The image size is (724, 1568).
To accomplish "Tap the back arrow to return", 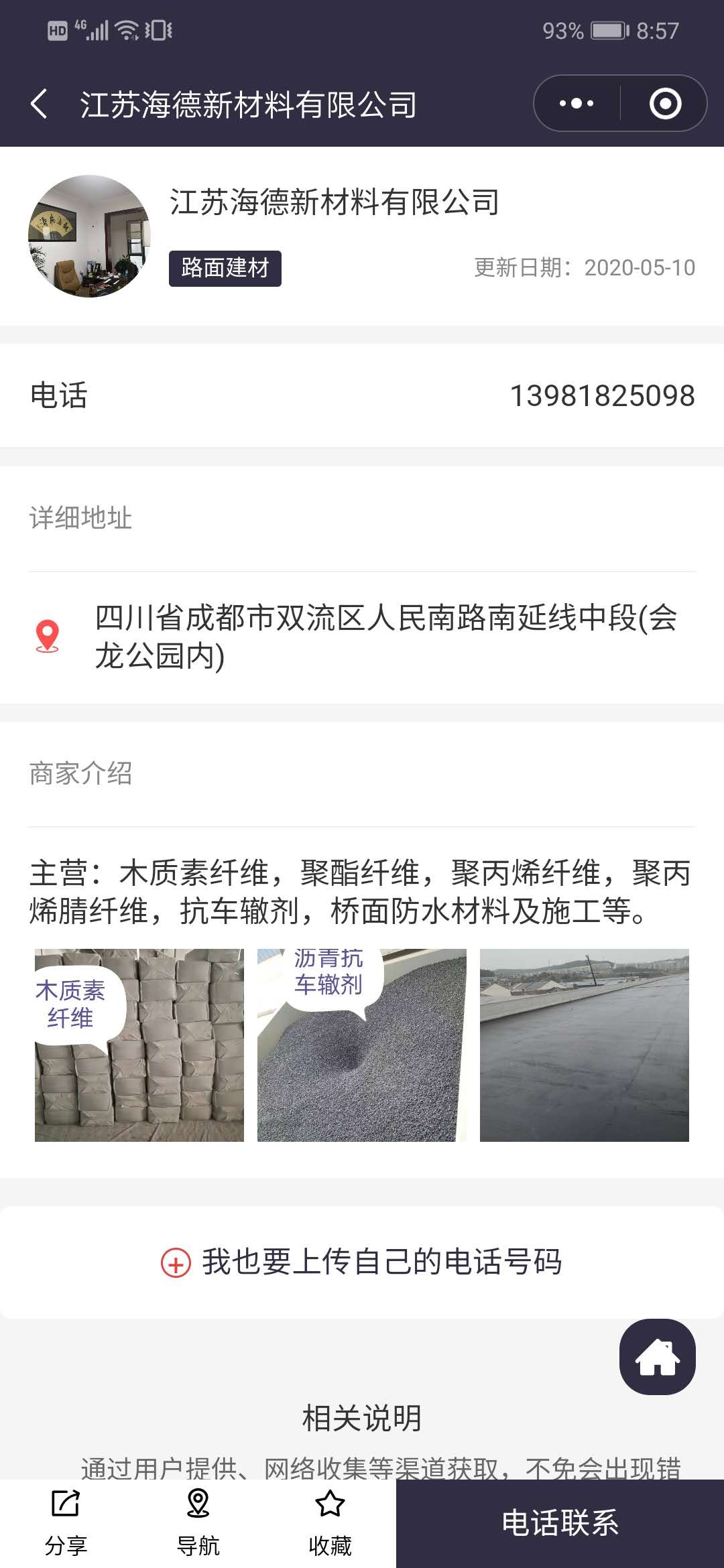I will (38, 102).
